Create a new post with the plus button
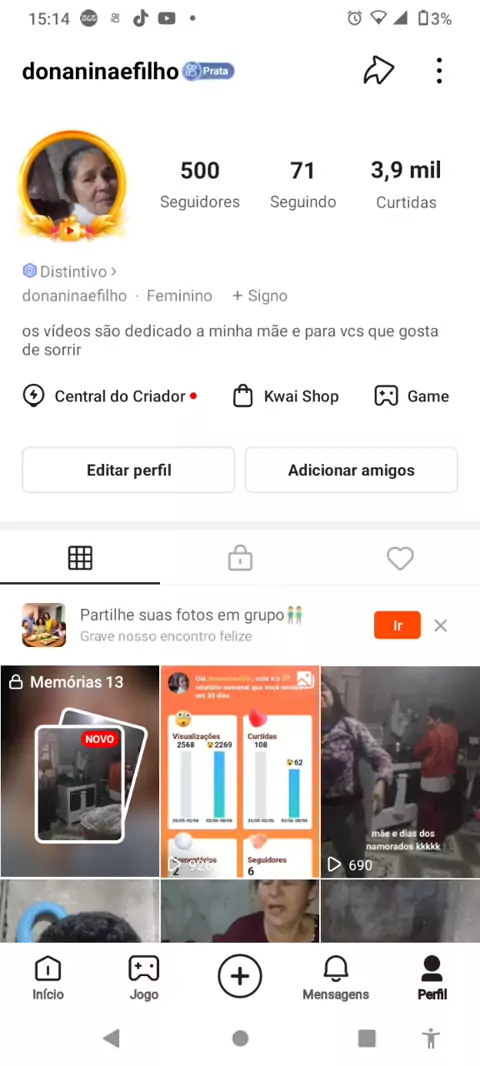480x1066 pixels. pos(239,976)
